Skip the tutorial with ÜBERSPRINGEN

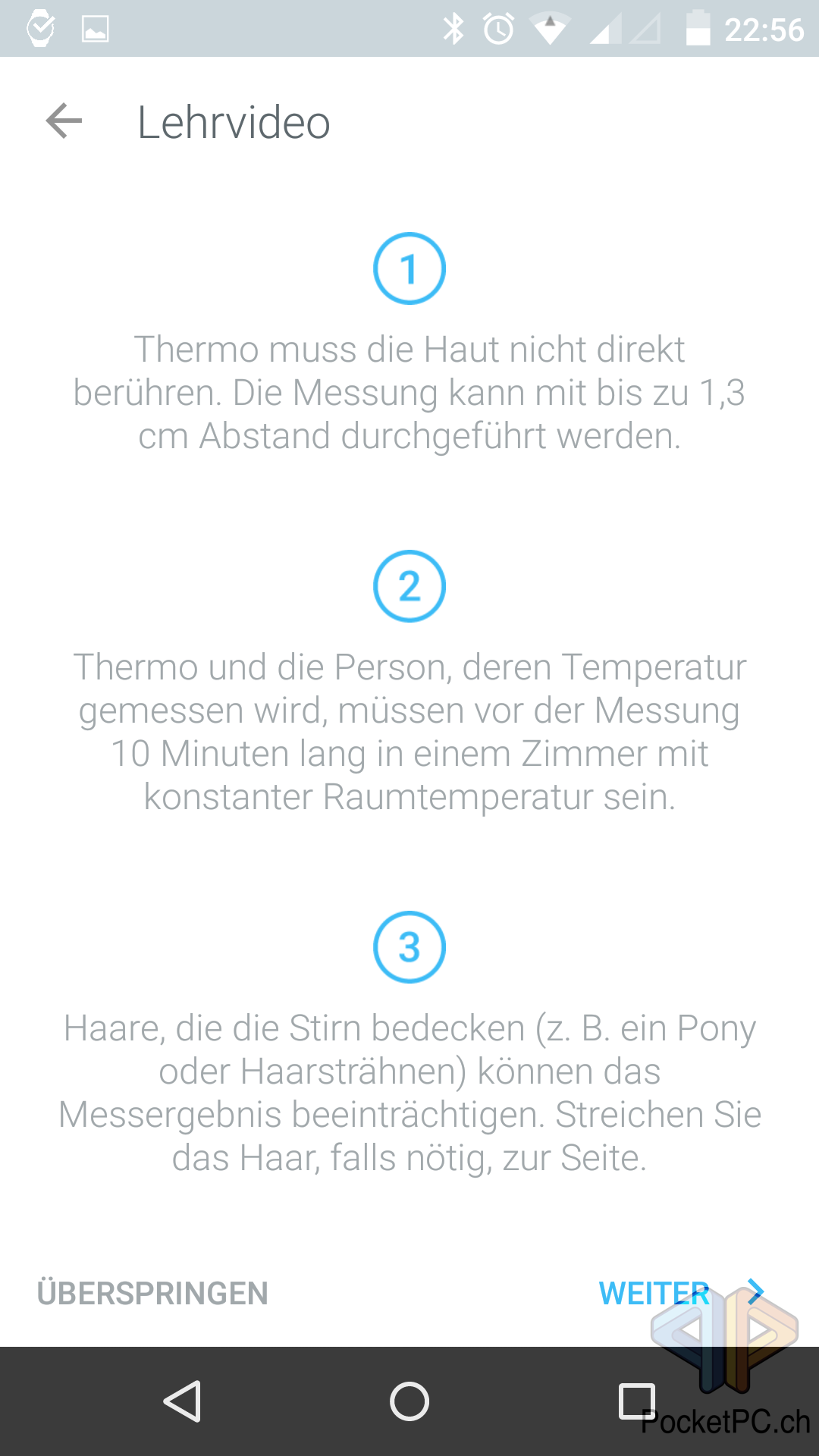[x=152, y=1293]
